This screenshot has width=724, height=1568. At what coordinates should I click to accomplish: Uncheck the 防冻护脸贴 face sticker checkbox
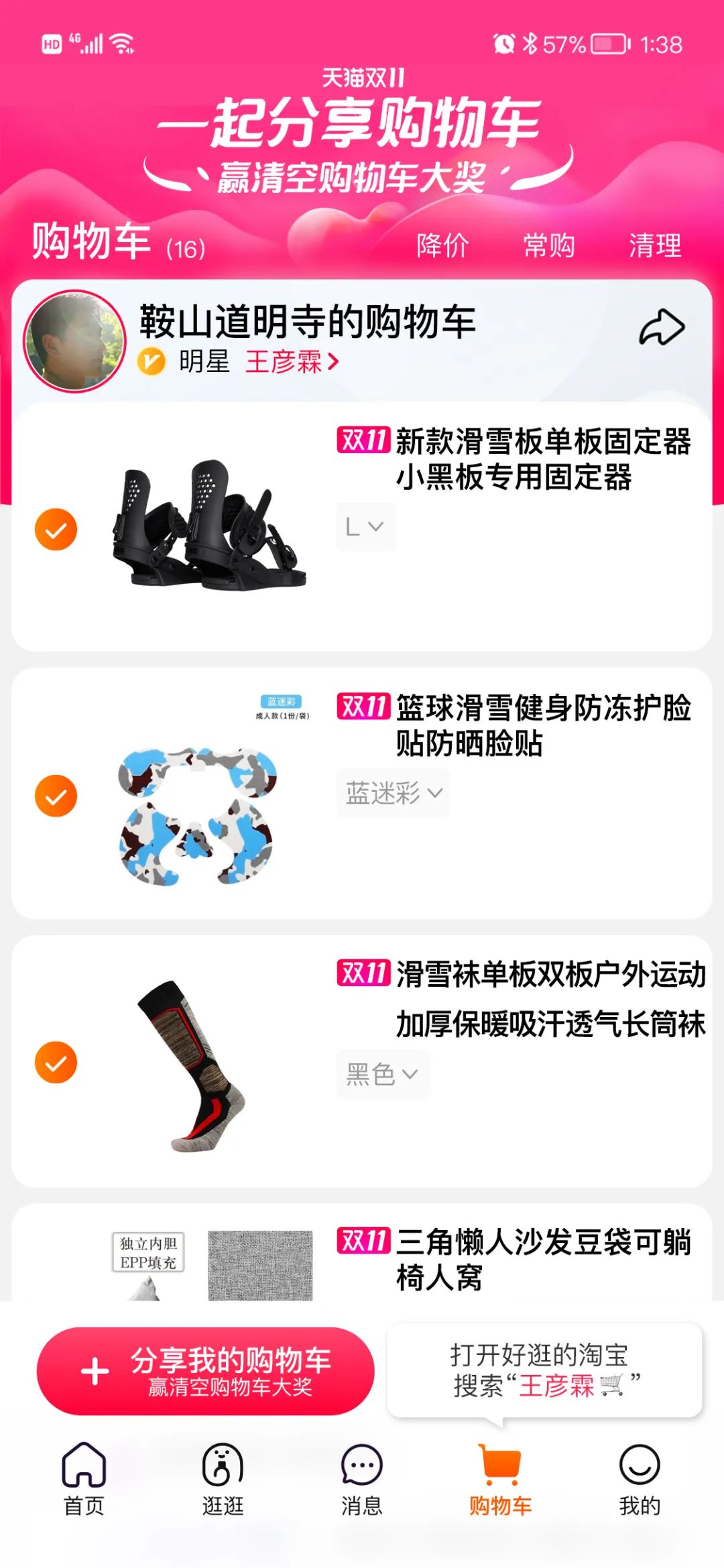coord(56,796)
